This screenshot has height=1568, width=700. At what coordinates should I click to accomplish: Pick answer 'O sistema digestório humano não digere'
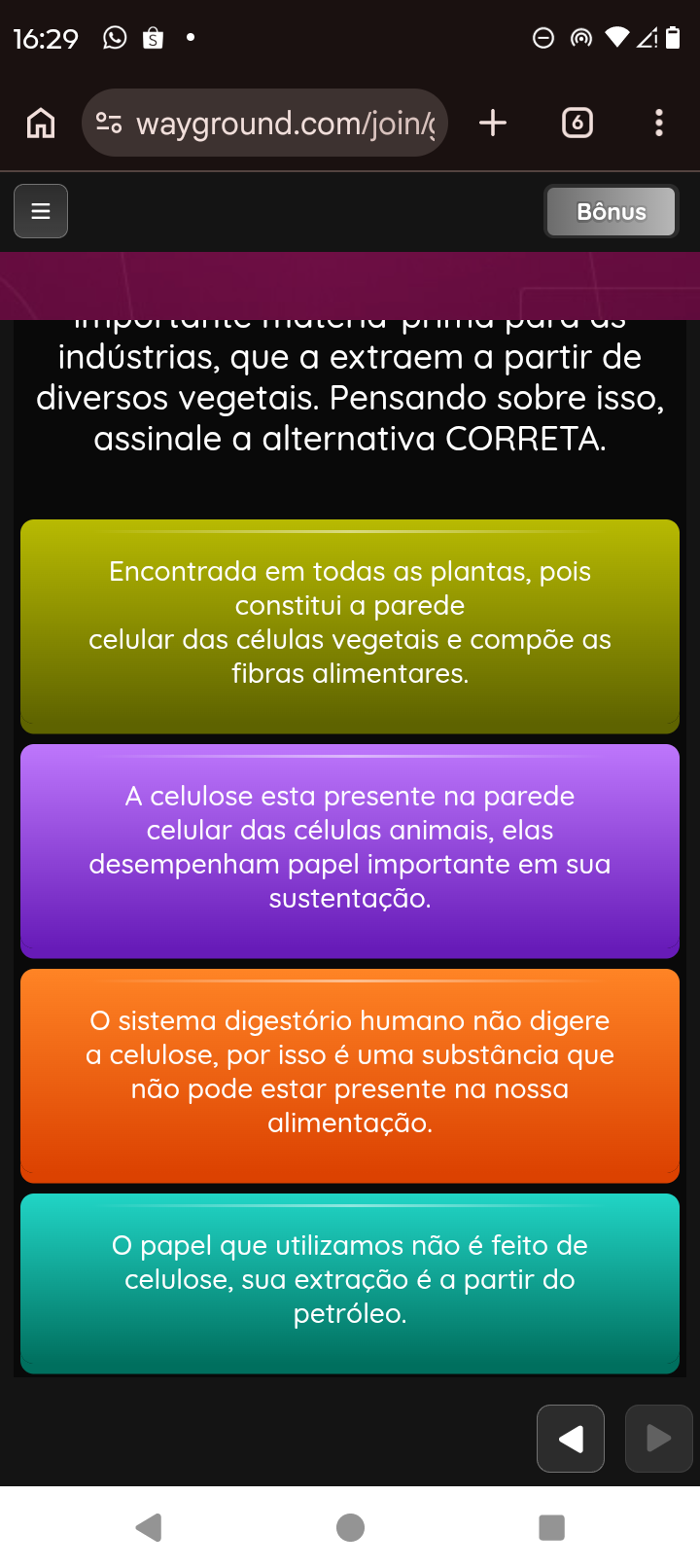pyautogui.click(x=350, y=1076)
